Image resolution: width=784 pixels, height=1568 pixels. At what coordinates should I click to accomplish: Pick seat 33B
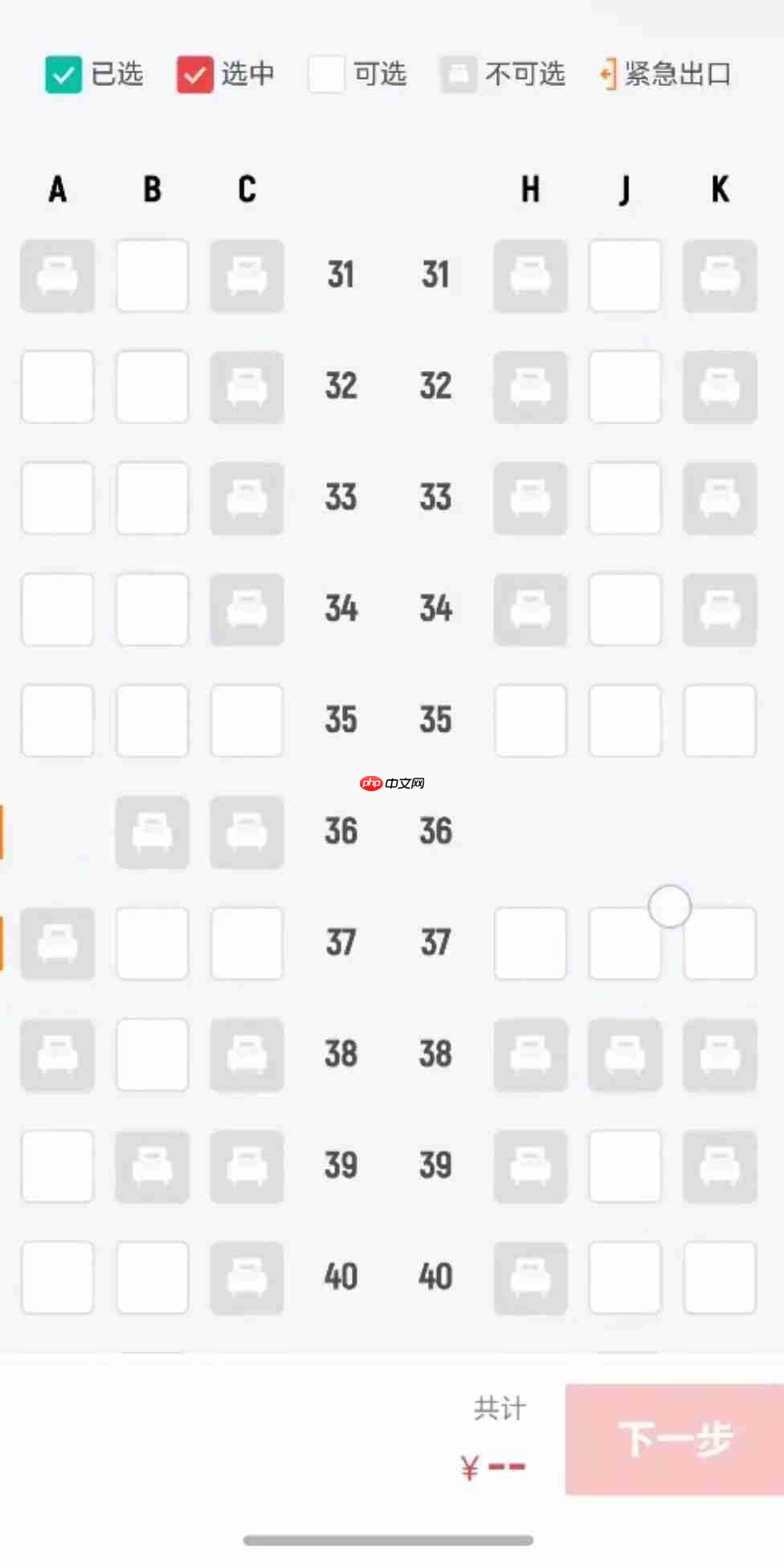pos(152,498)
